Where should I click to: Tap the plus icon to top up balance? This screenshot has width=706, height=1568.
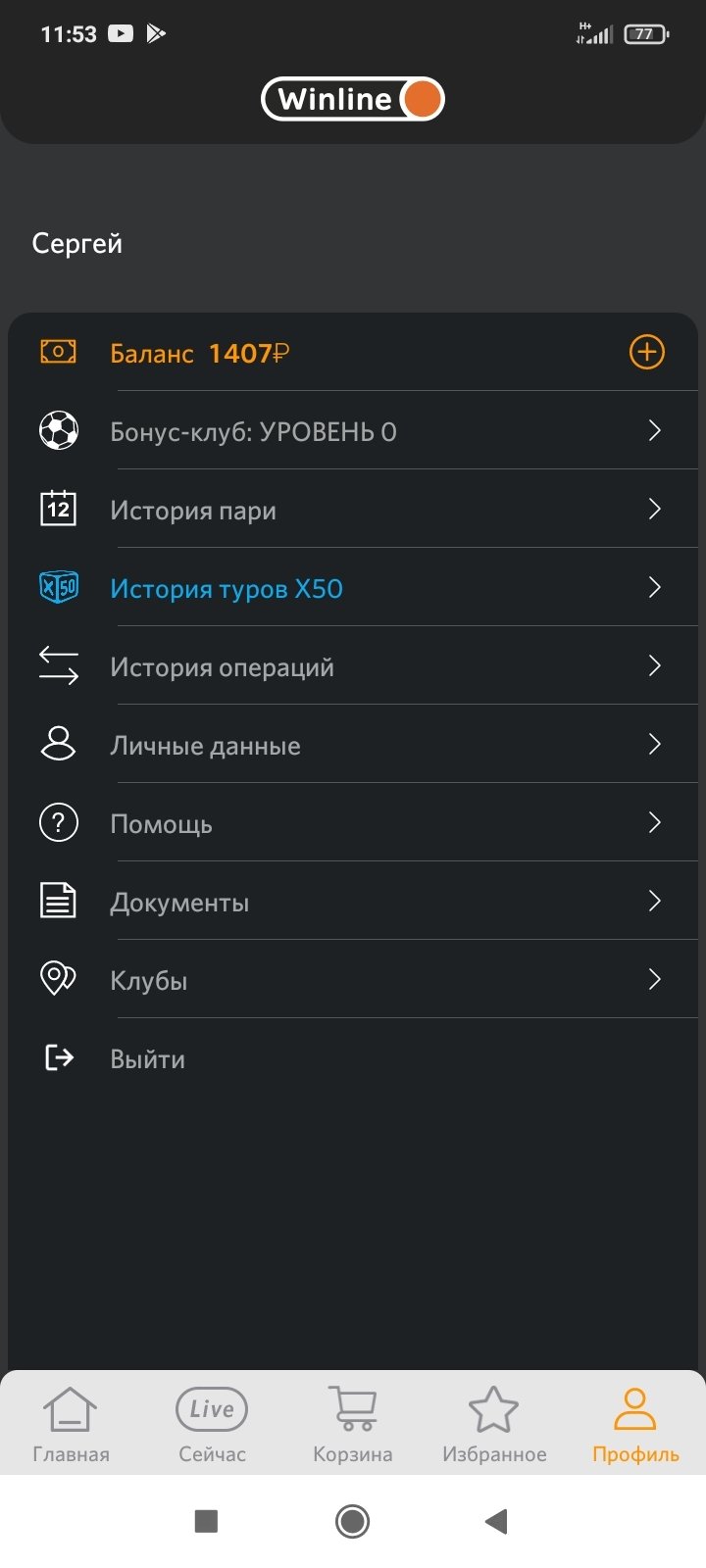646,352
